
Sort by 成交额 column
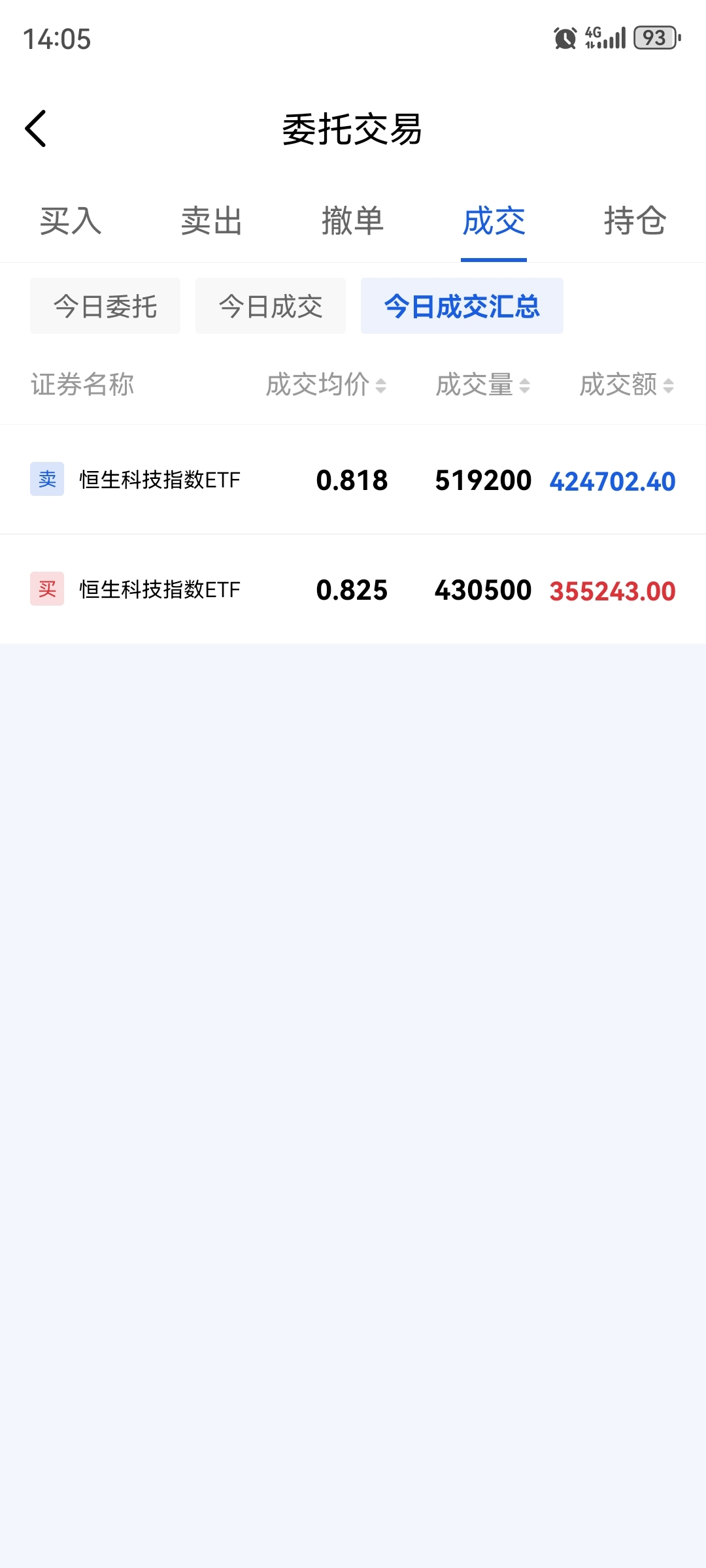tap(627, 385)
